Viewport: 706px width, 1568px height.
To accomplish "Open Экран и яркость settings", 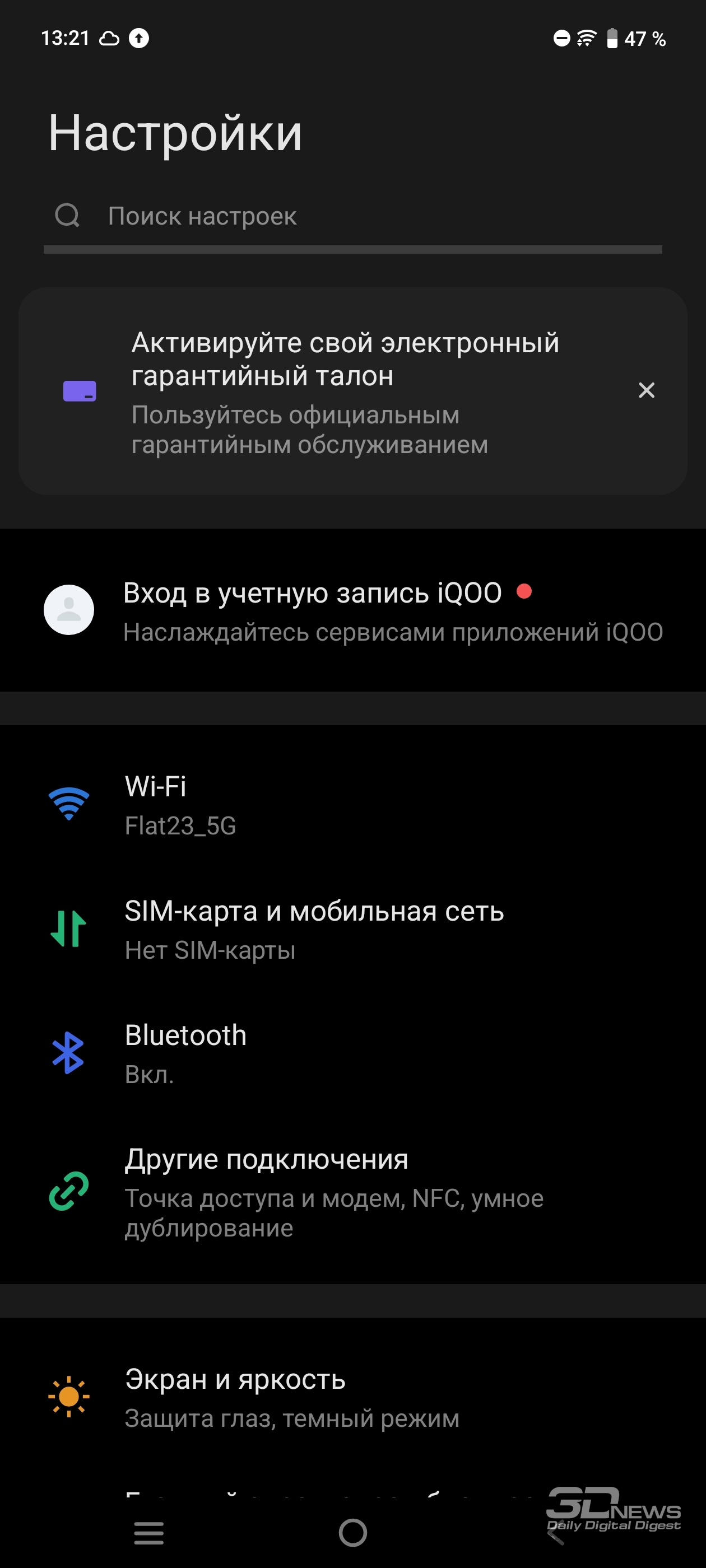I will click(x=352, y=1398).
